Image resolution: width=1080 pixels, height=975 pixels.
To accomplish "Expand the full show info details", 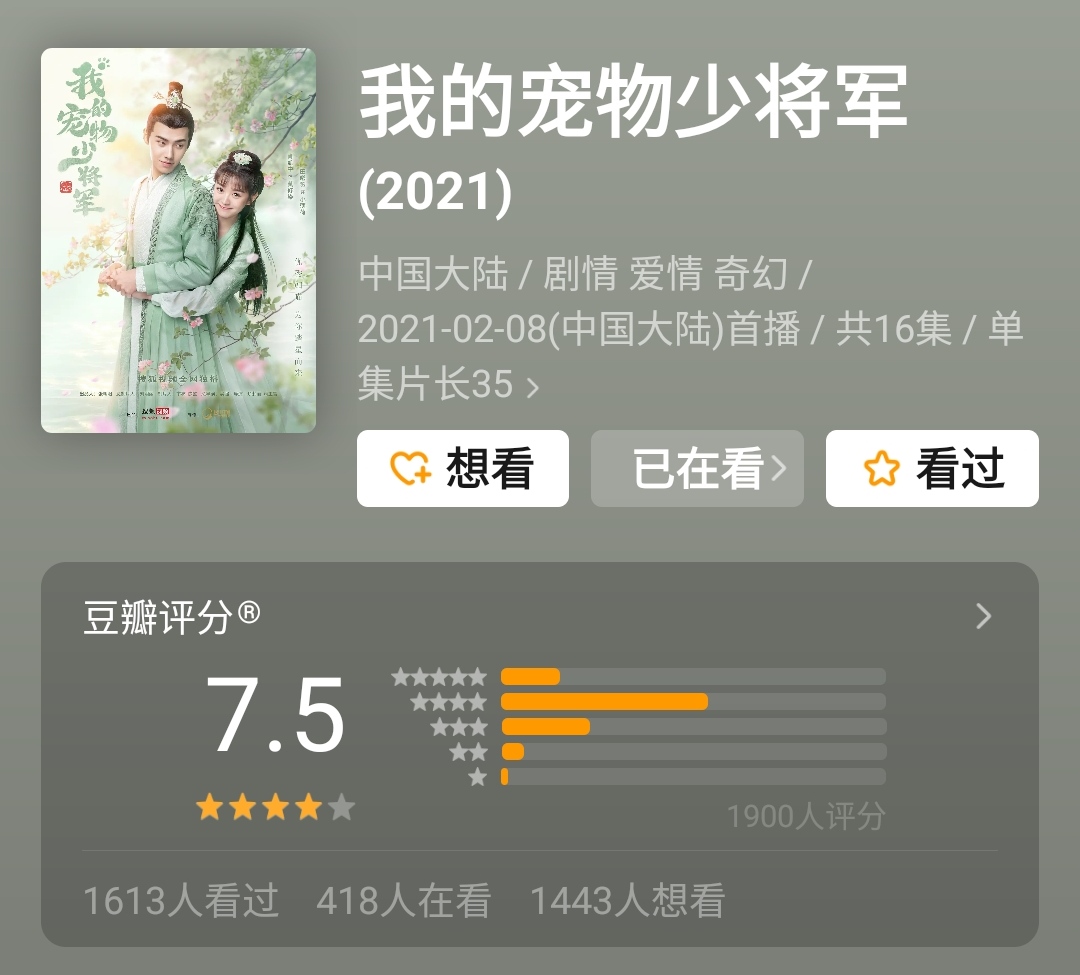I will click(x=532, y=386).
